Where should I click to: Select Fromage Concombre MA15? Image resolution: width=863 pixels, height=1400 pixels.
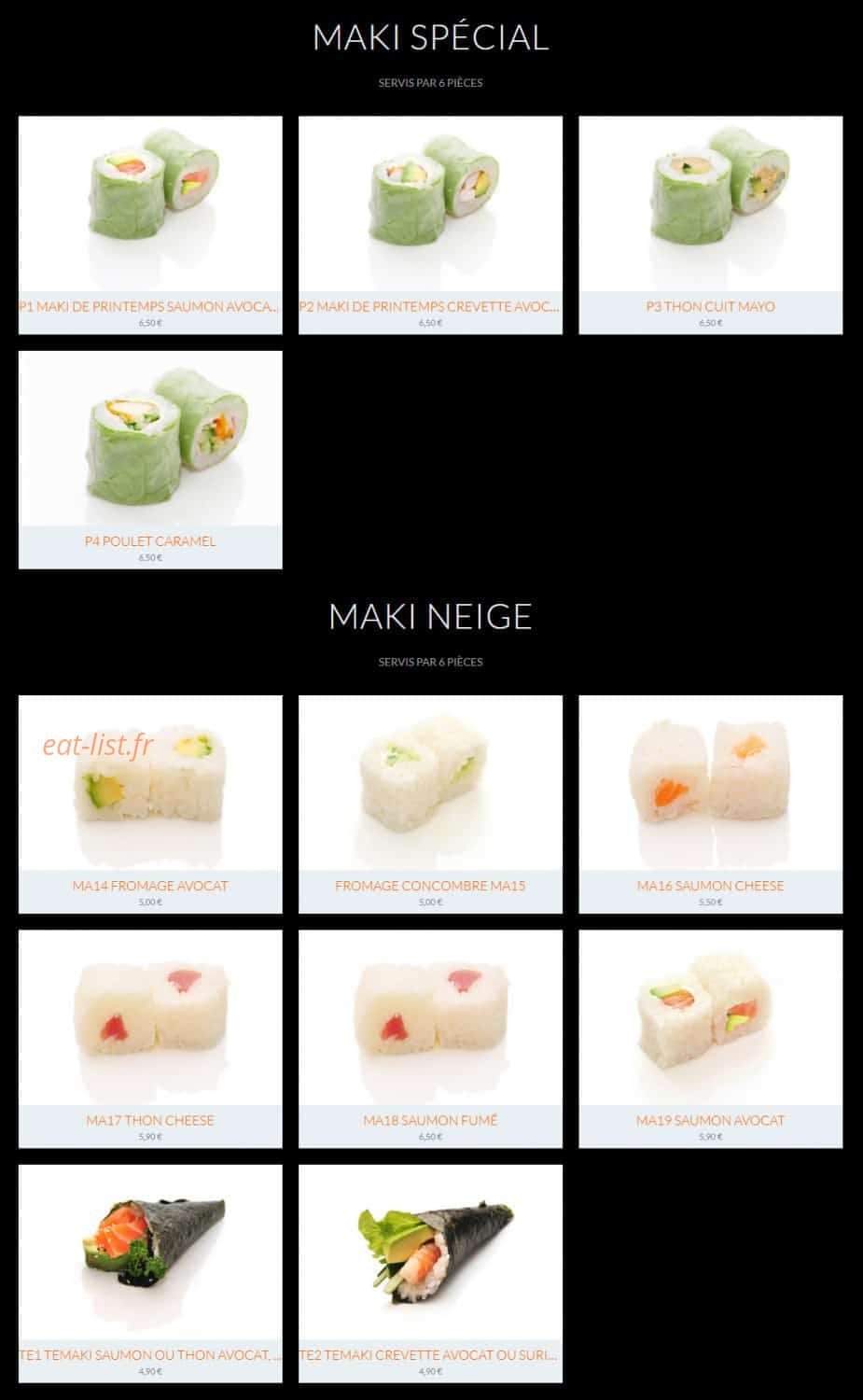pyautogui.click(x=430, y=805)
